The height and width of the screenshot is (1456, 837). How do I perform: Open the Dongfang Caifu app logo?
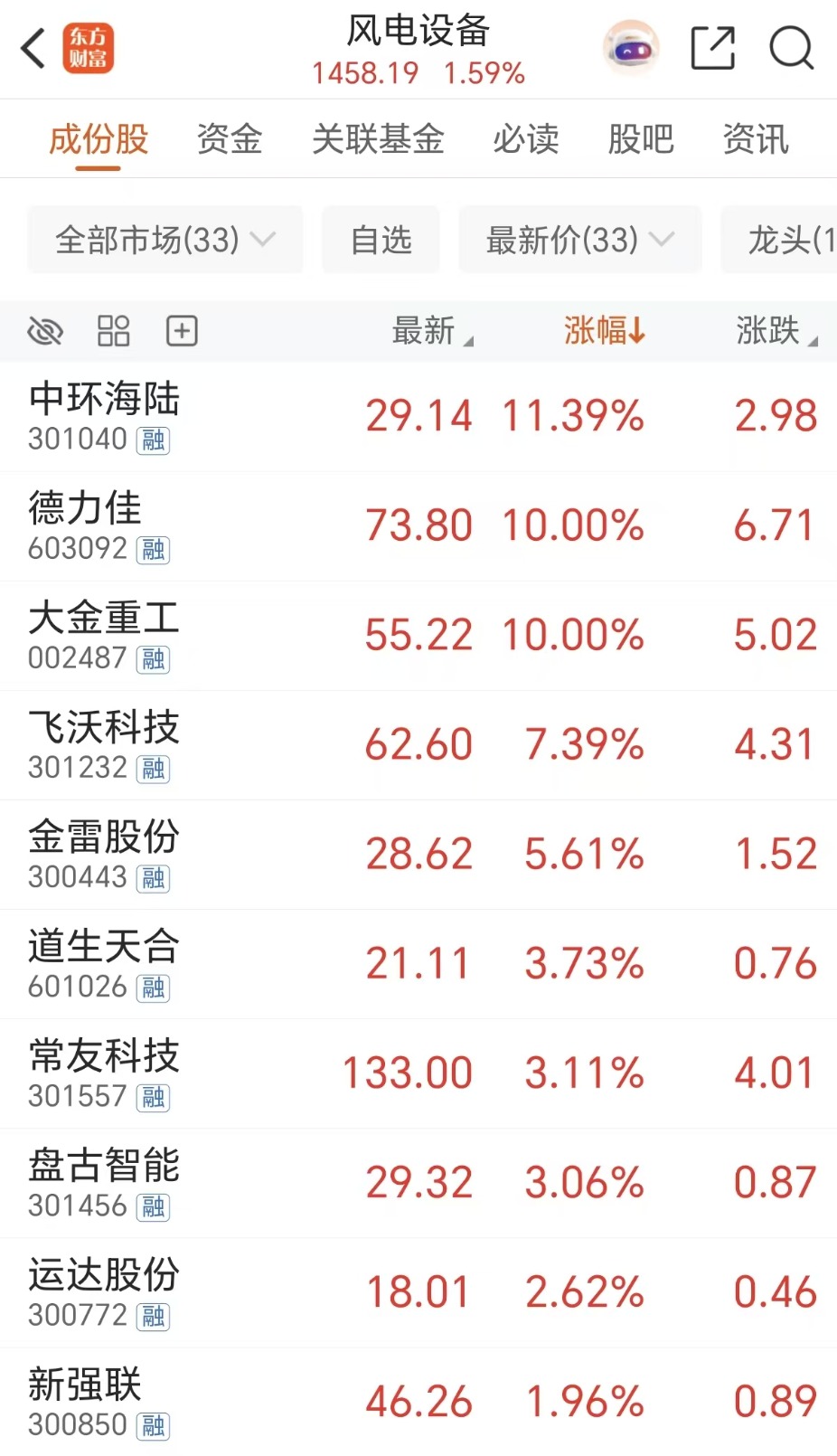[x=89, y=48]
